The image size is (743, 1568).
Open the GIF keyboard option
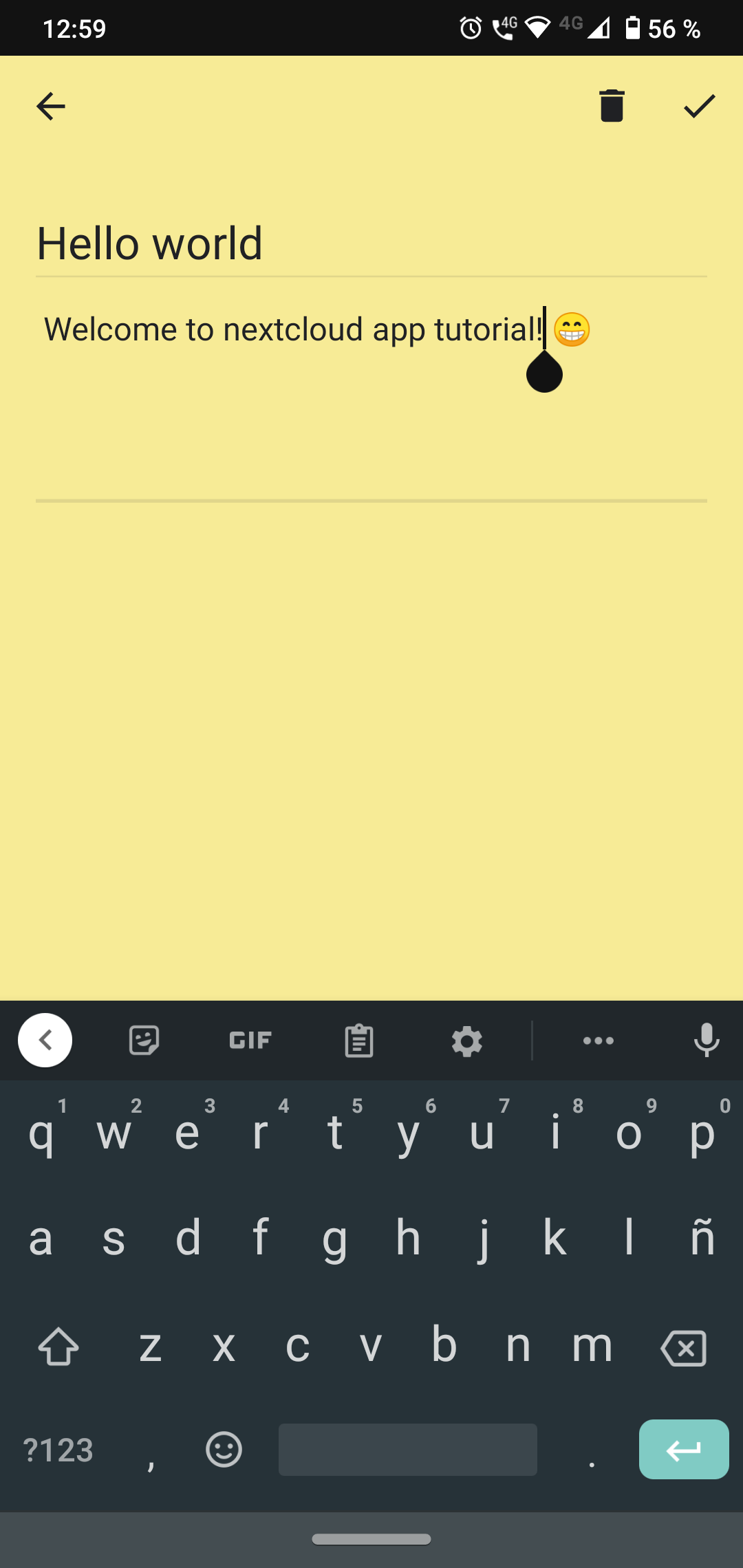click(x=250, y=1040)
